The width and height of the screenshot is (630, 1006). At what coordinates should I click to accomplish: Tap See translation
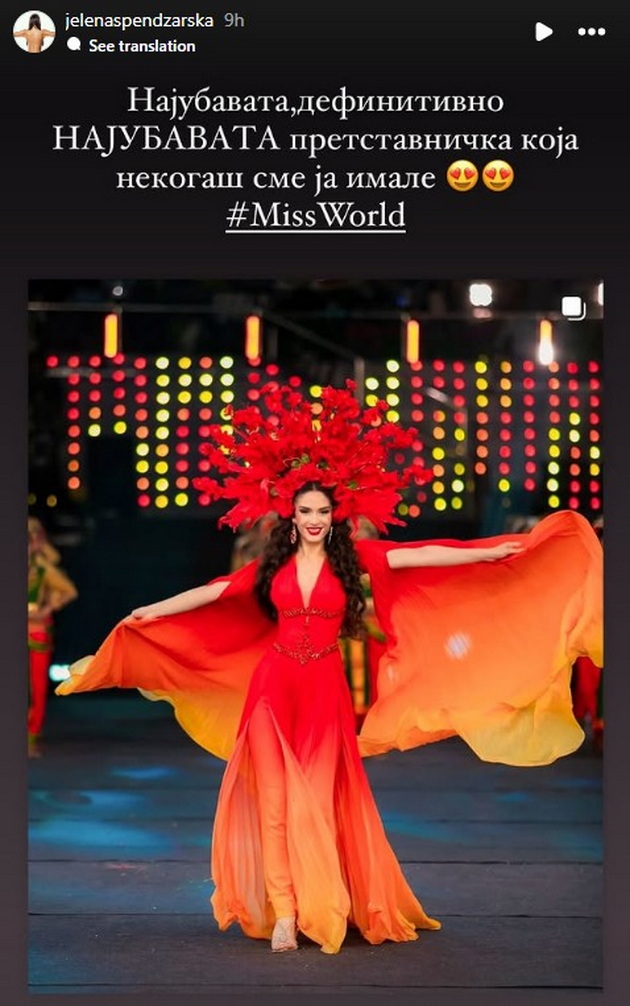point(141,46)
